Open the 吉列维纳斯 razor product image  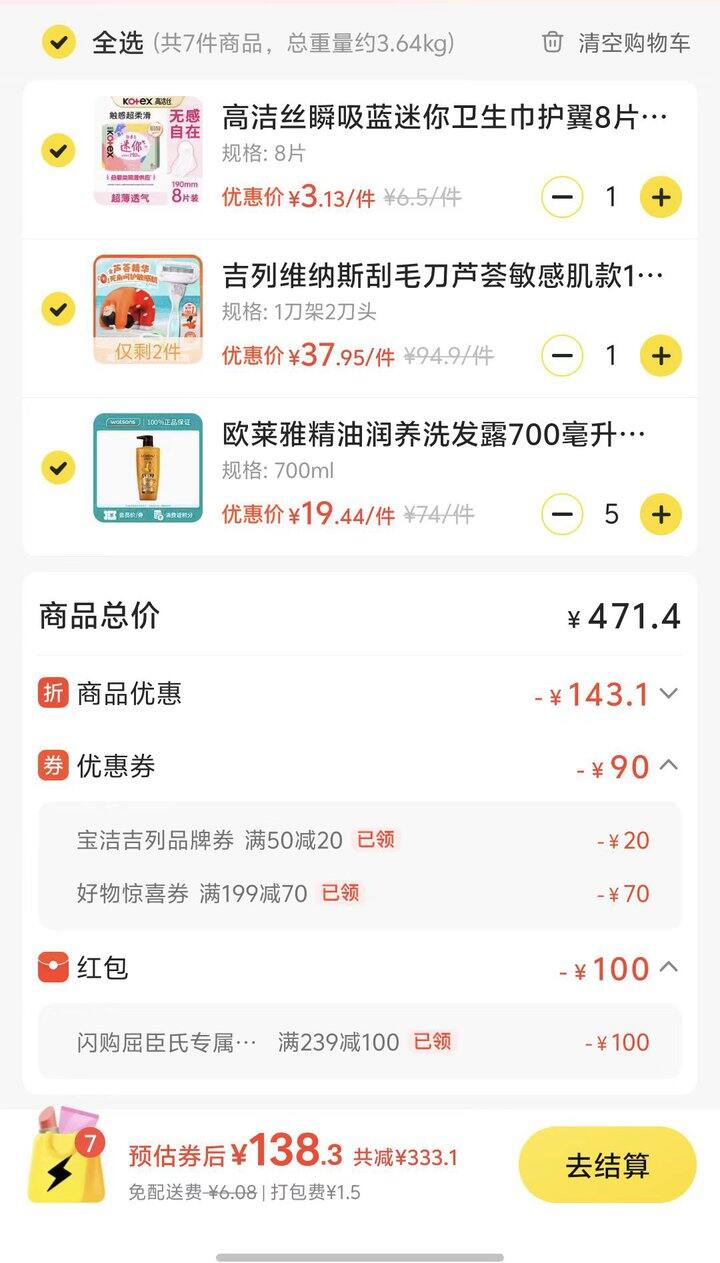point(148,310)
